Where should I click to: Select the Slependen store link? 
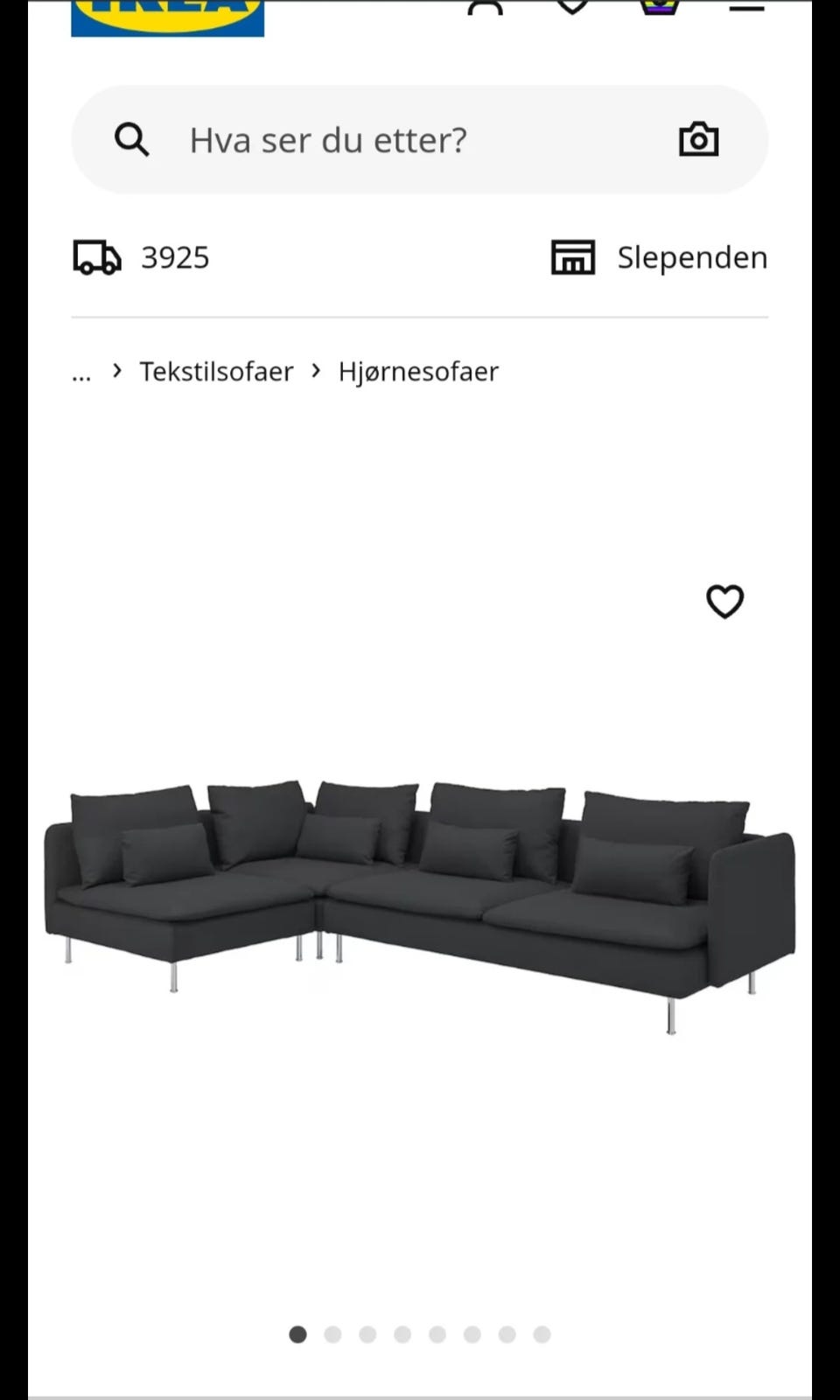coord(692,257)
